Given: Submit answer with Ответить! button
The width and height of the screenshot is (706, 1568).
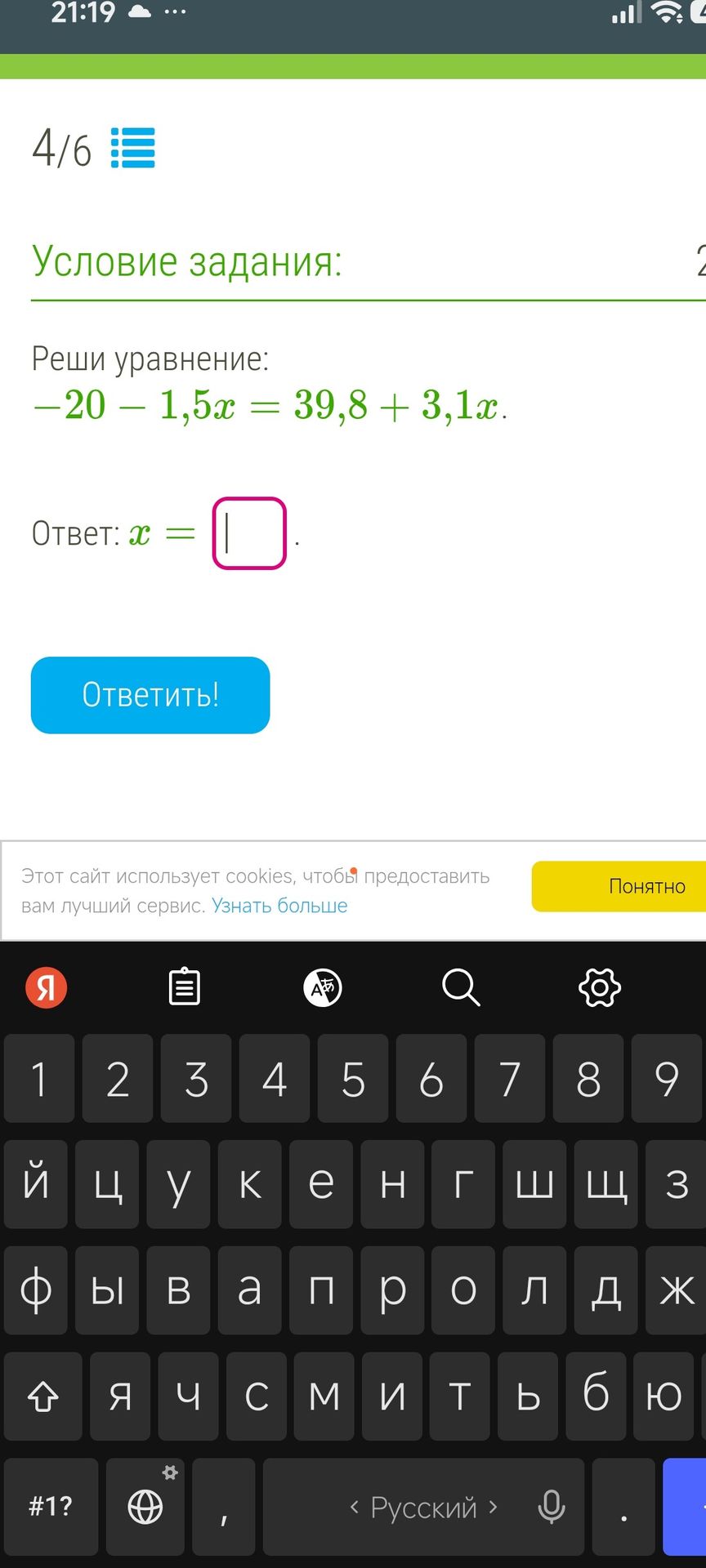Looking at the screenshot, I should pos(150,695).
